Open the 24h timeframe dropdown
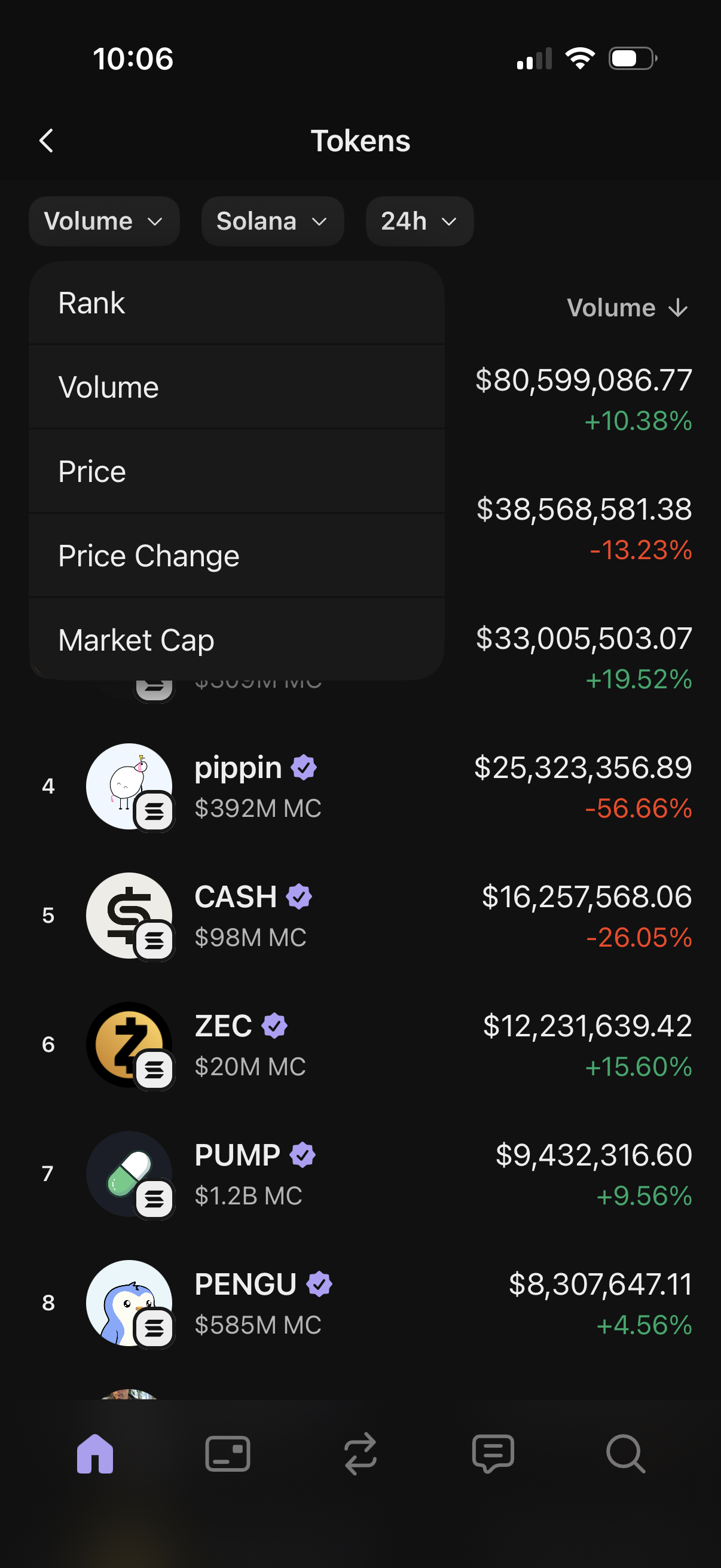721x1568 pixels. click(418, 221)
